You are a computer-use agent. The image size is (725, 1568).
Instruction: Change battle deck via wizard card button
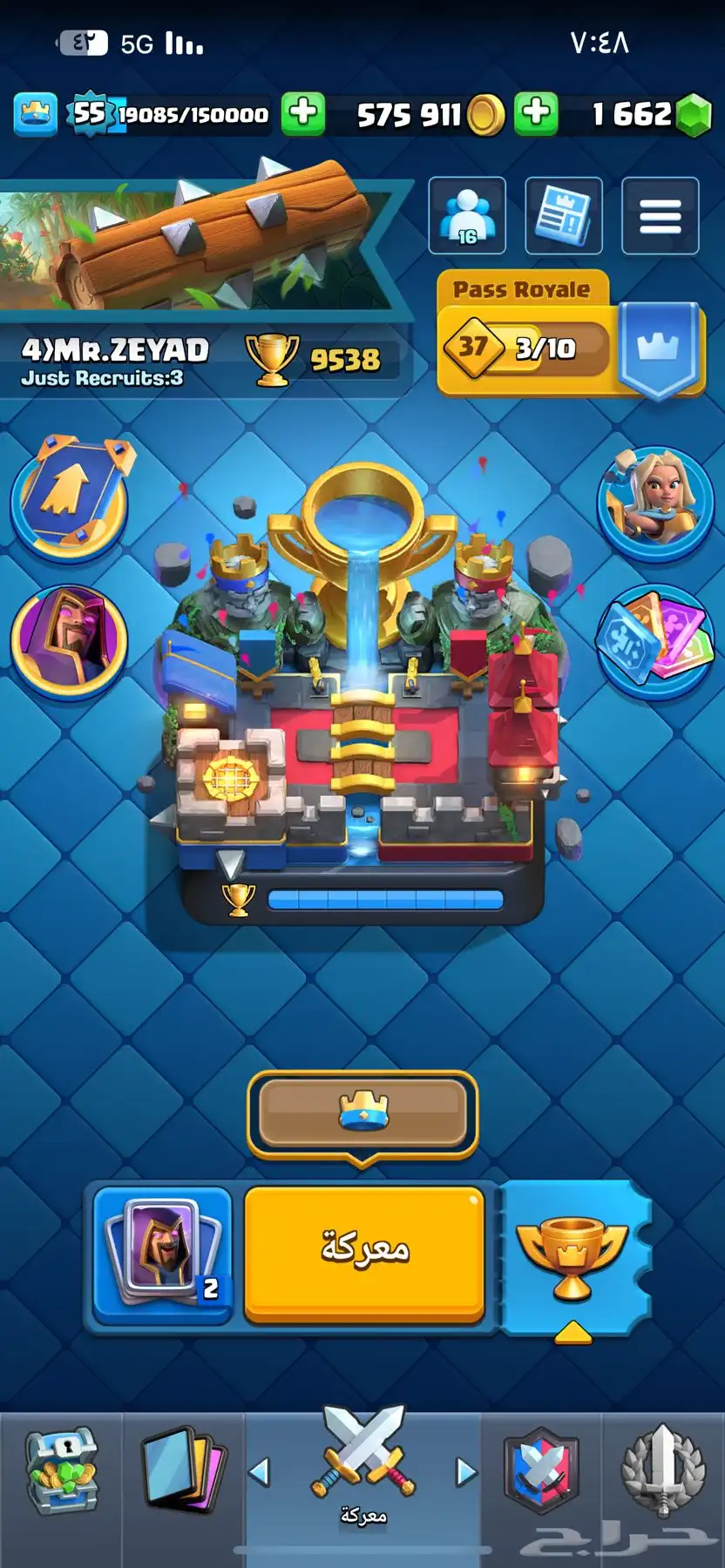[x=163, y=1253]
